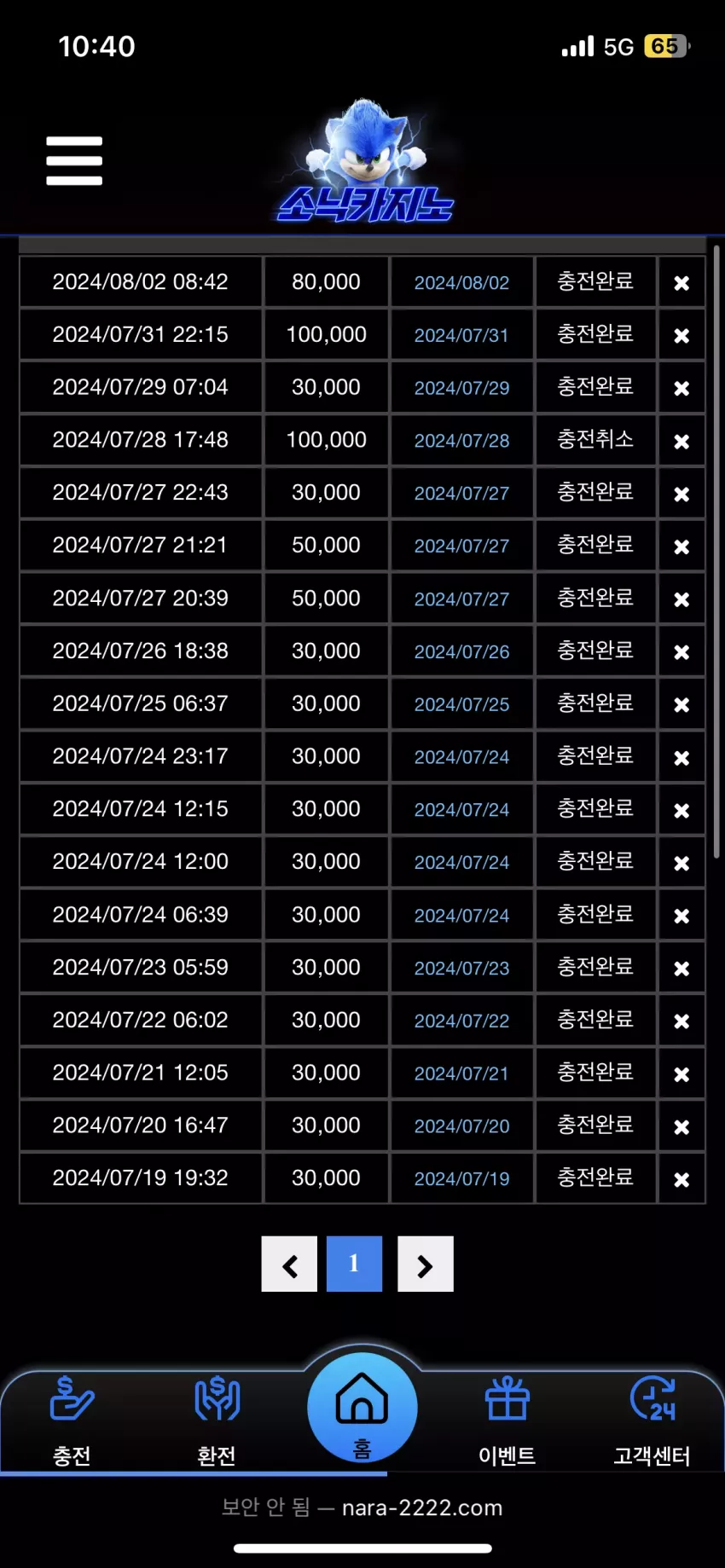
Task: Remove the 2024/07/31 22:15 entry
Action: [x=681, y=336]
